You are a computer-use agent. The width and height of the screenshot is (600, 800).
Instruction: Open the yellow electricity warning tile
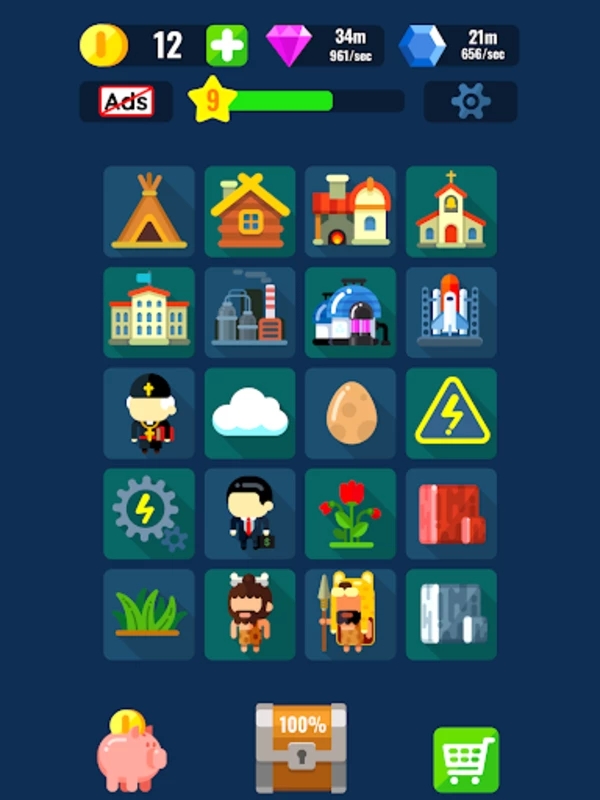(451, 413)
